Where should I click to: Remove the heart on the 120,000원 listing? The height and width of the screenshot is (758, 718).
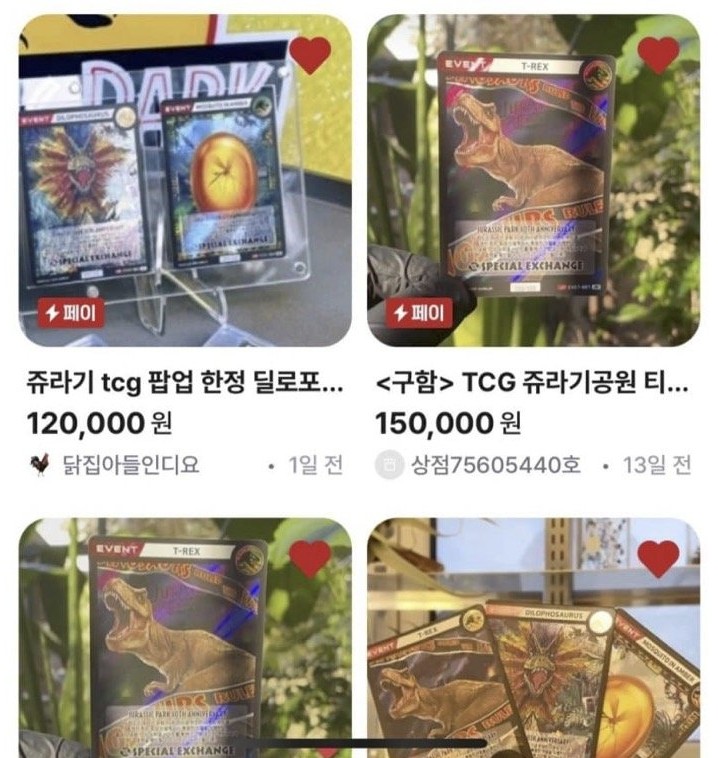[x=310, y=54]
